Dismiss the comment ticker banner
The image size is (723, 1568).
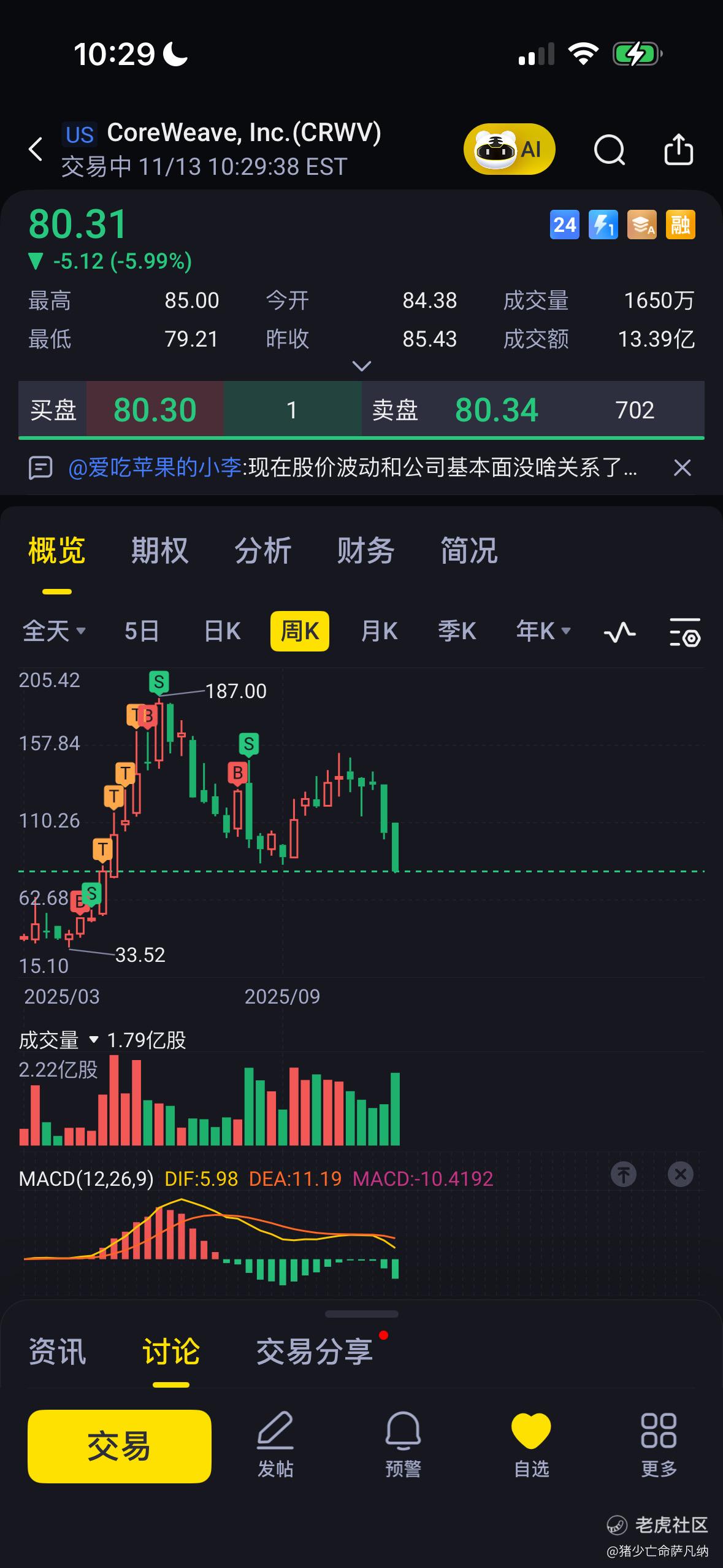(682, 468)
